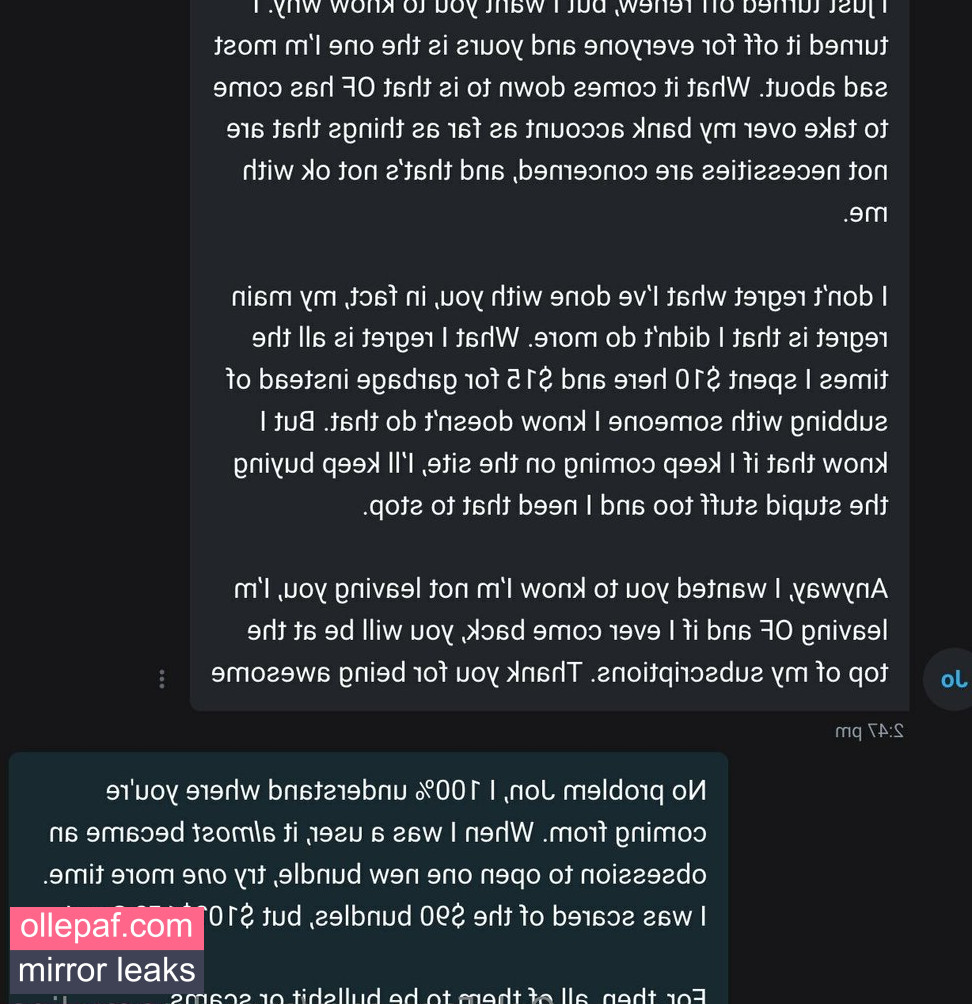Screen dimensions: 972x1004
Task: Open Jon's profile avatar
Action: (x=952, y=679)
